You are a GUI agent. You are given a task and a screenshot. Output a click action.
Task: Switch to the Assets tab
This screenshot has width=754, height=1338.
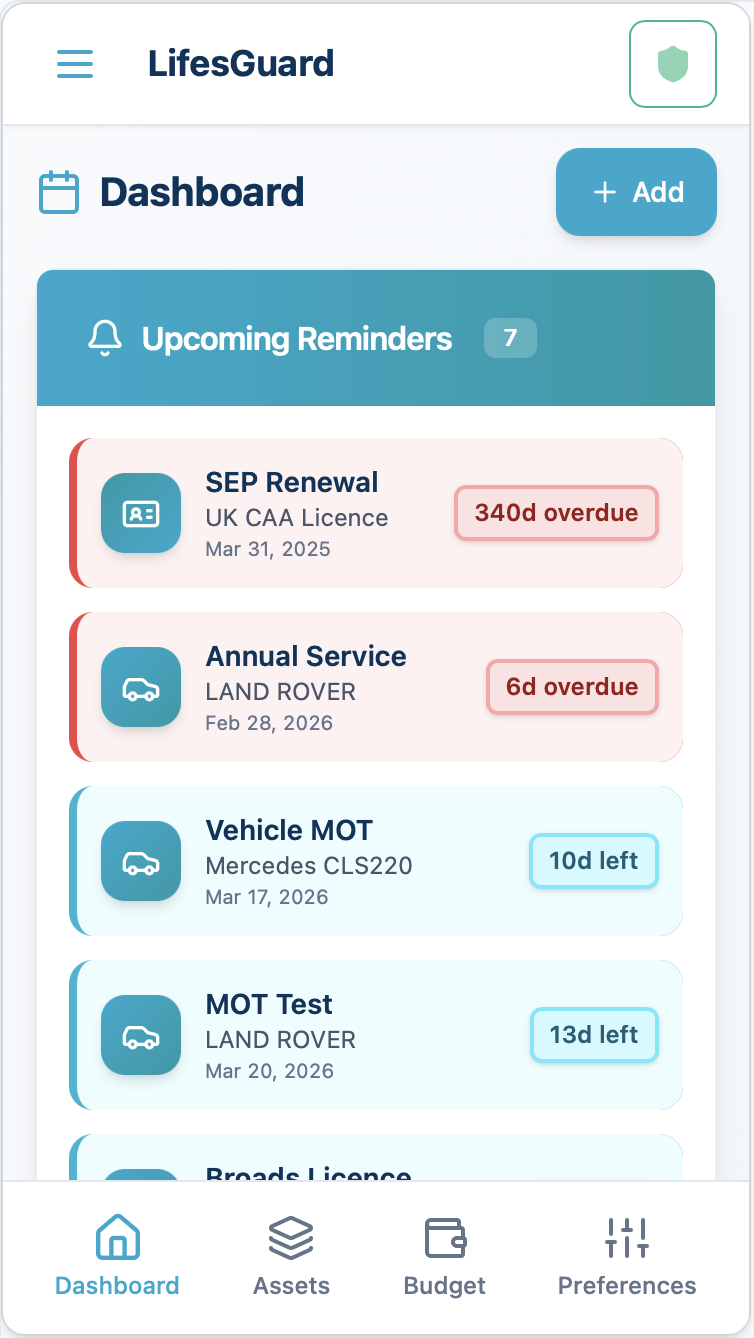click(x=291, y=1256)
